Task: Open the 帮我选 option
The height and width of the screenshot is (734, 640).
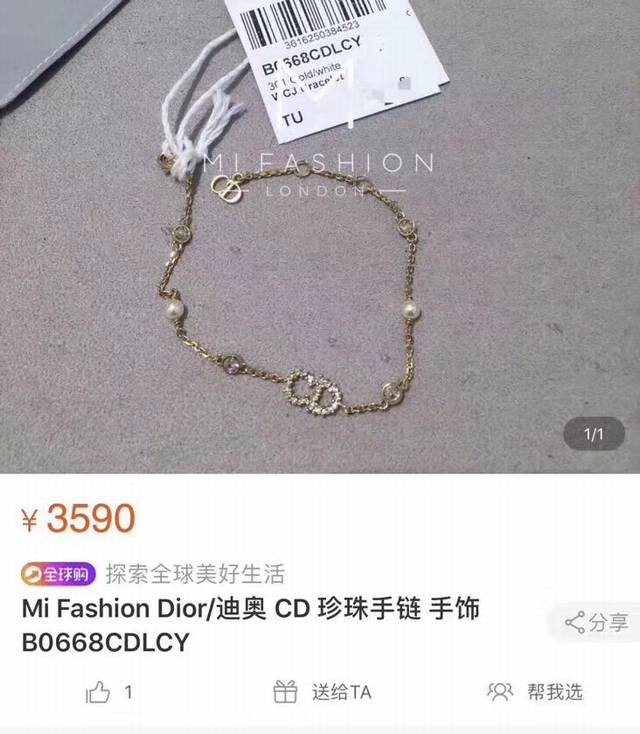Action: click(534, 691)
